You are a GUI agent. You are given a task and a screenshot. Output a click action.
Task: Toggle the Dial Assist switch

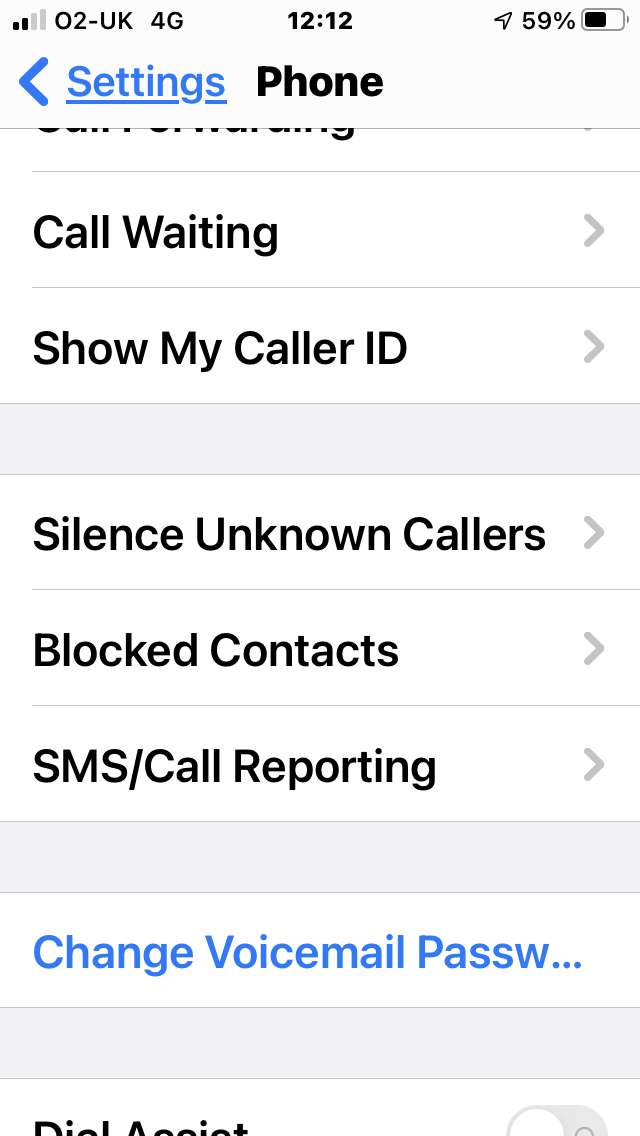tap(558, 1122)
